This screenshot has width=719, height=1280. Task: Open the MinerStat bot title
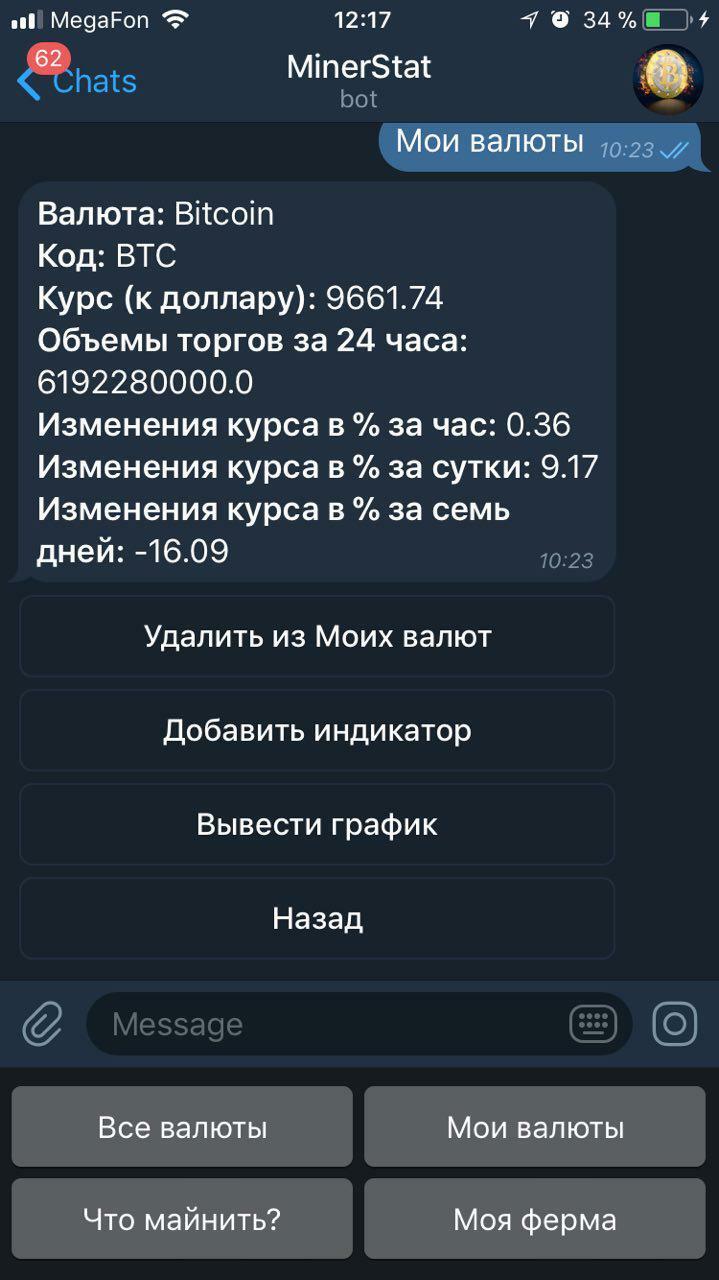pyautogui.click(x=359, y=68)
